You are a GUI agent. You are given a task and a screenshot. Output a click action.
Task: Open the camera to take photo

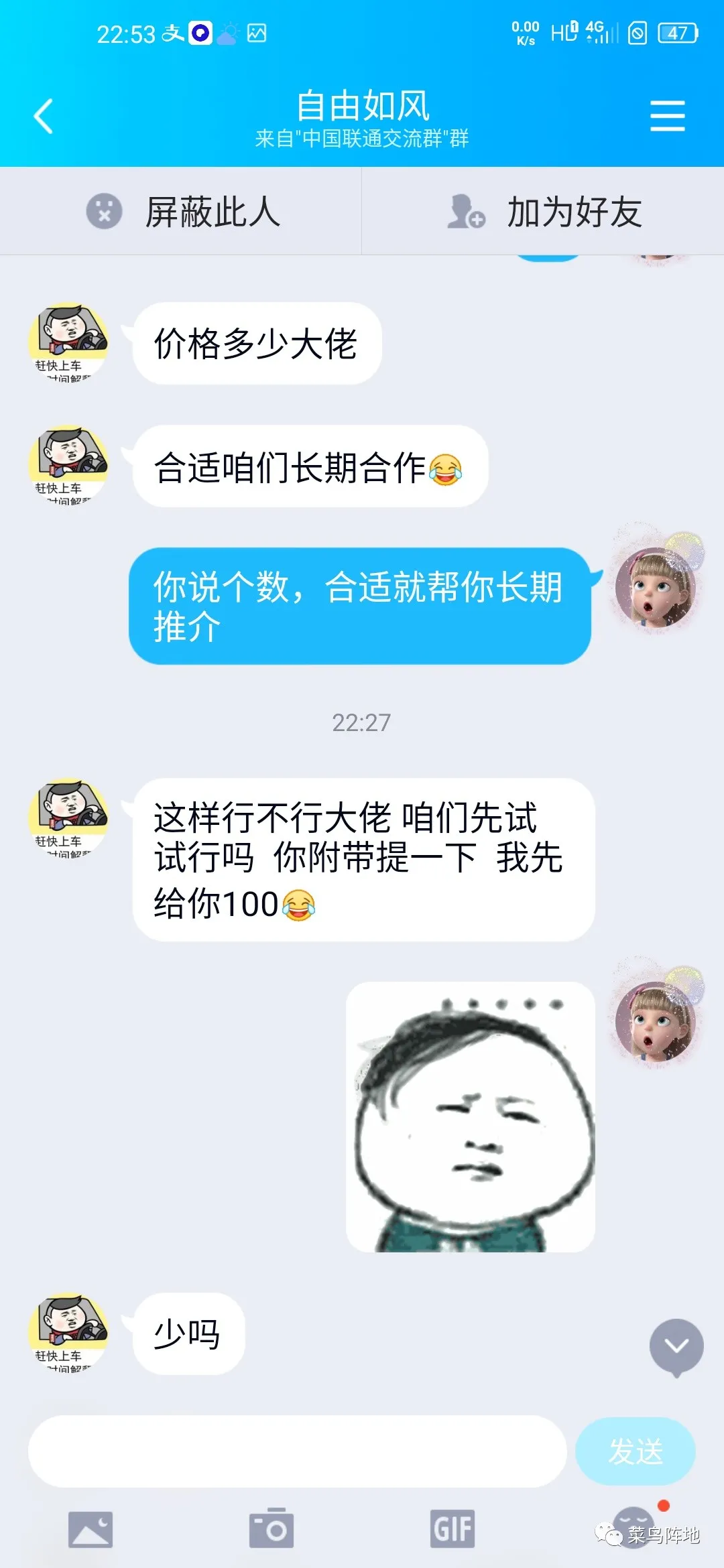tap(271, 1529)
